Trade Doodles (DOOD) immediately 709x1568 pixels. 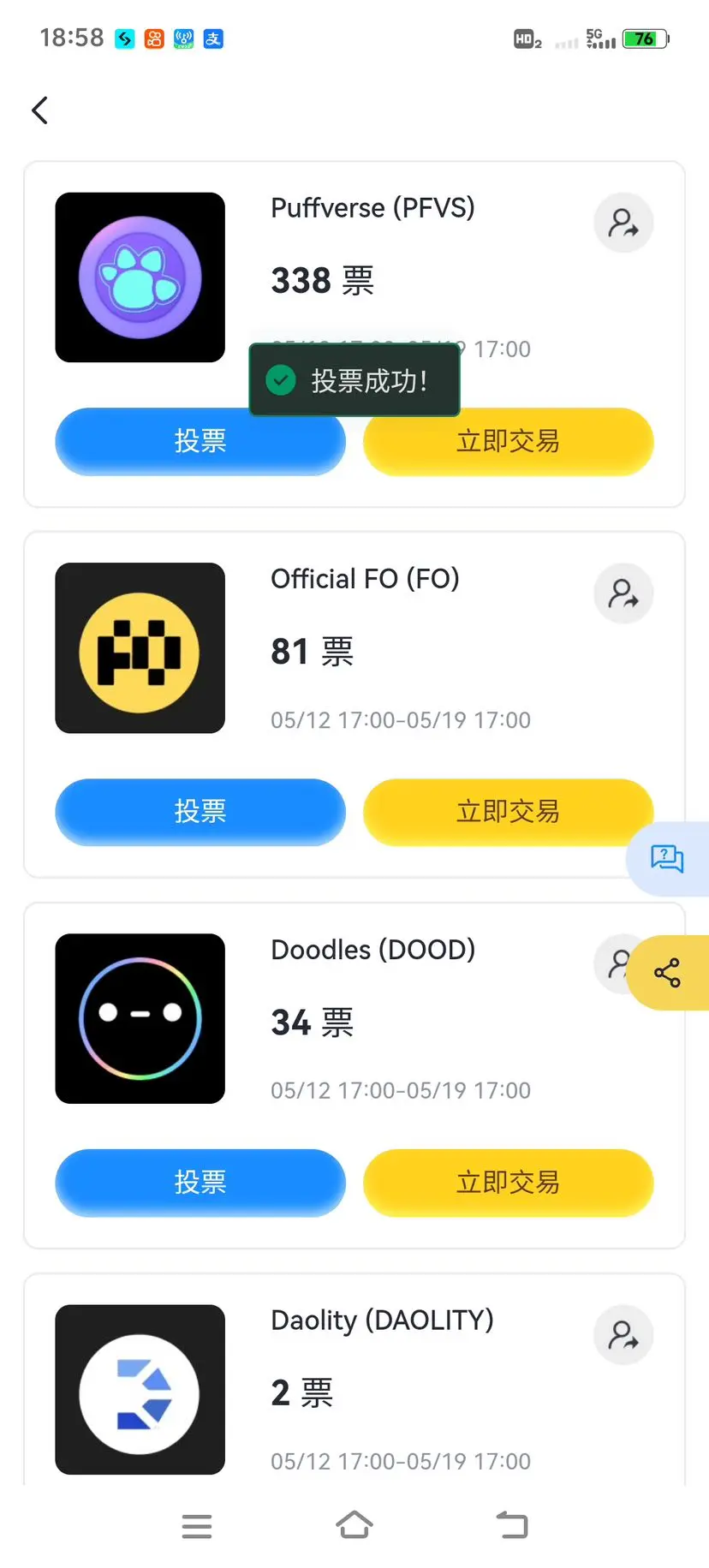pyautogui.click(x=509, y=1182)
